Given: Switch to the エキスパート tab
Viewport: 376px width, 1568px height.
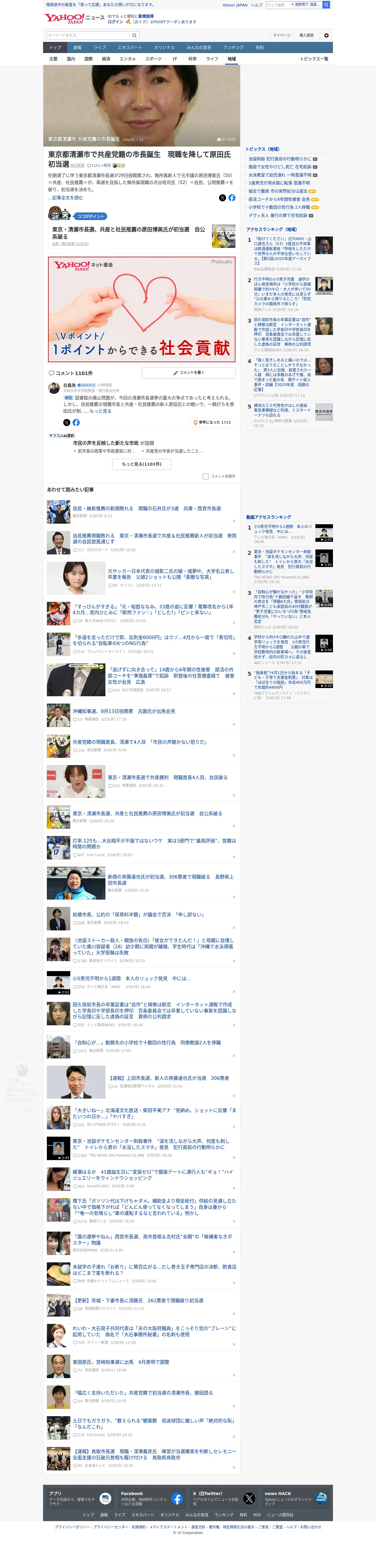Looking at the screenshot, I should click(130, 47).
